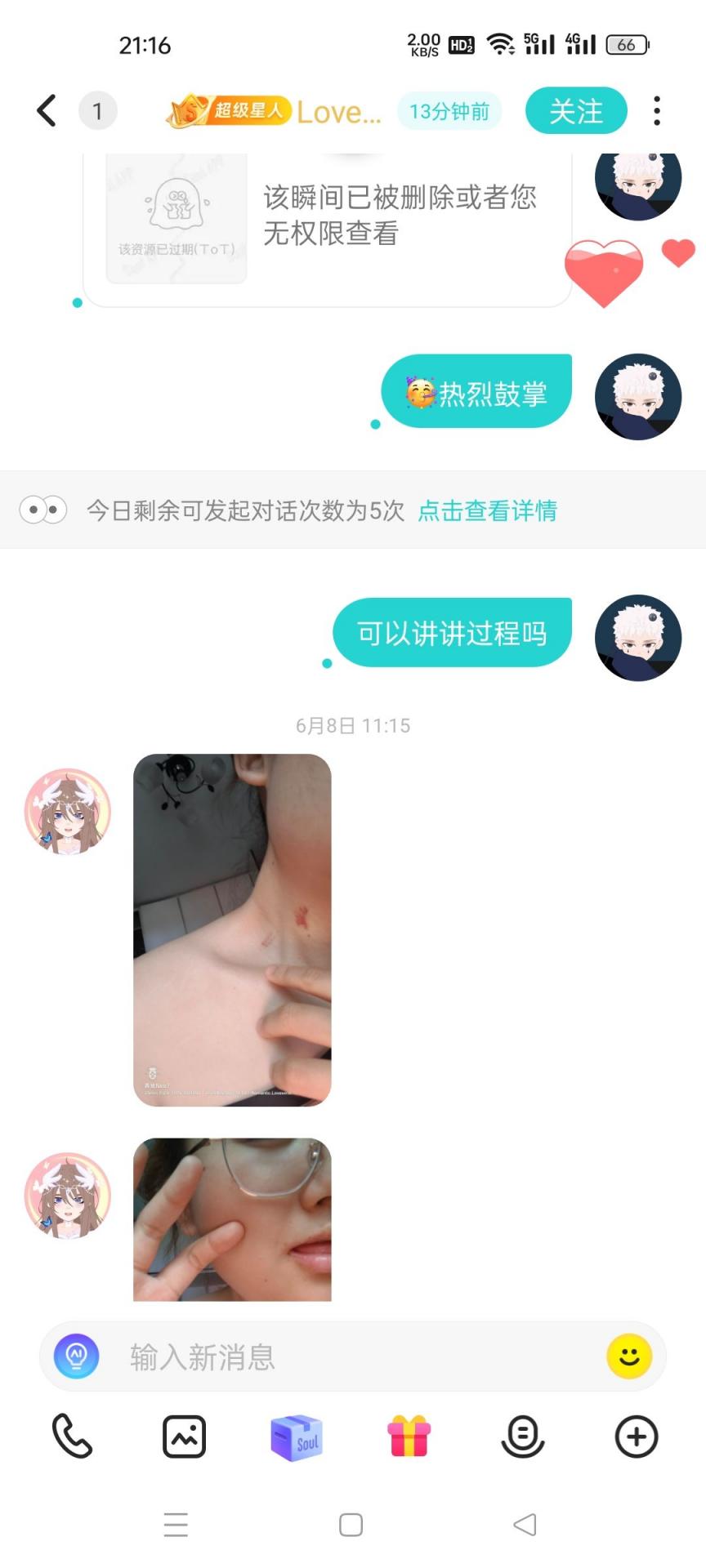
Task: Open the sender's anime girl avatar
Action: click(67, 812)
